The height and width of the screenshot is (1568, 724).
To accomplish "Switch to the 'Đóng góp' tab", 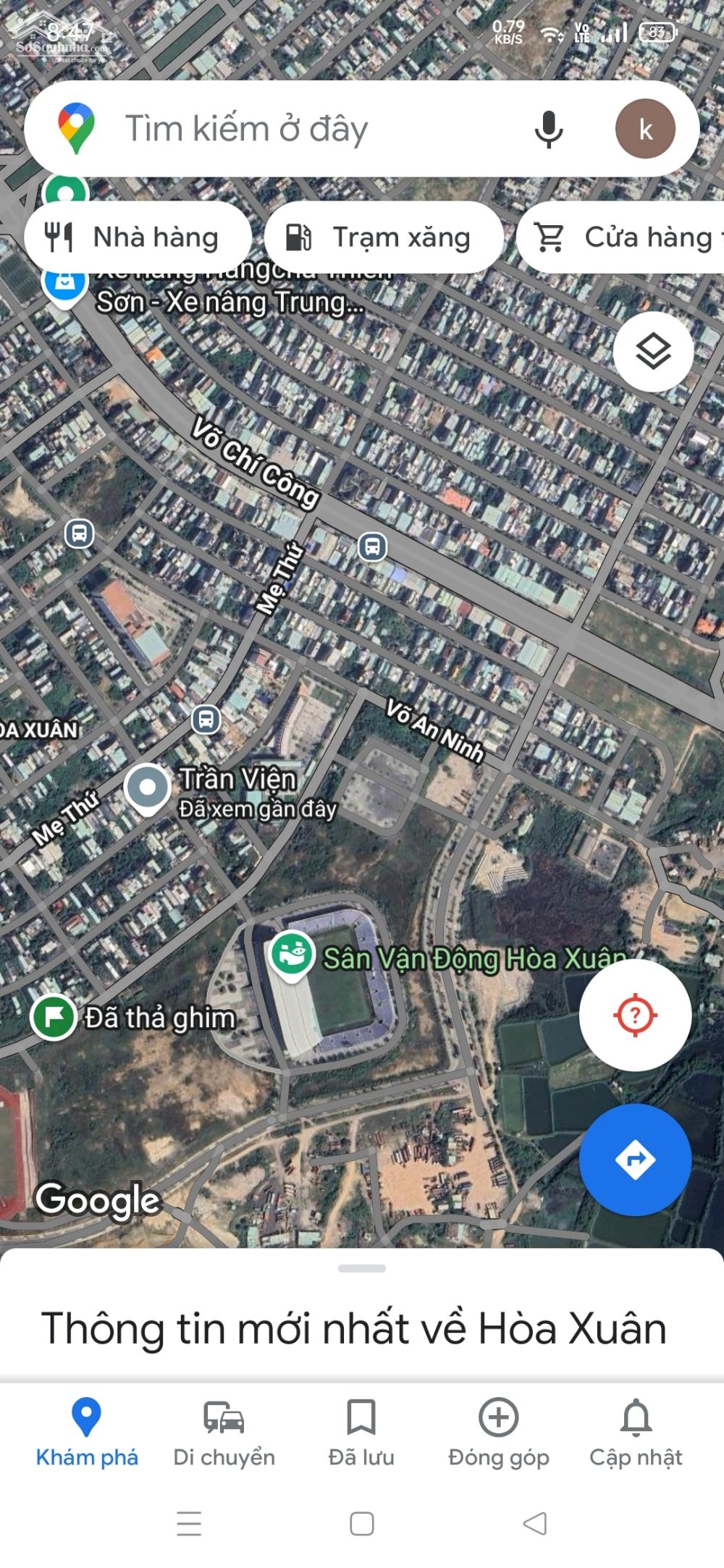I will coord(498,1433).
